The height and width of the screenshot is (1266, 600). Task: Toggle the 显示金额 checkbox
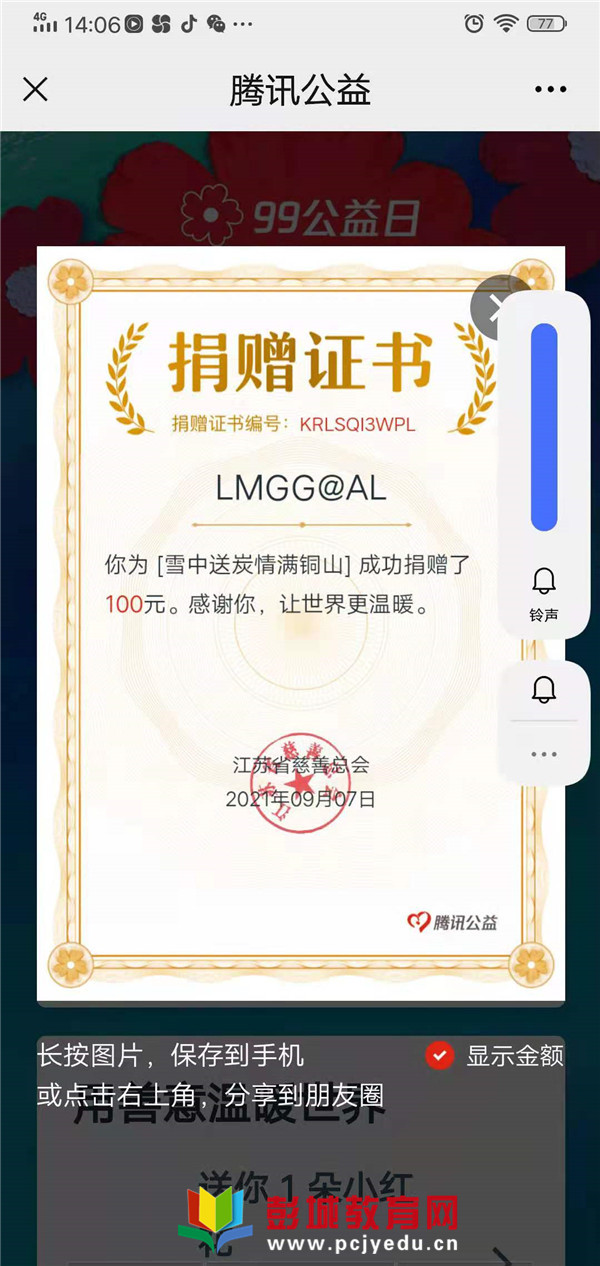[440, 1056]
